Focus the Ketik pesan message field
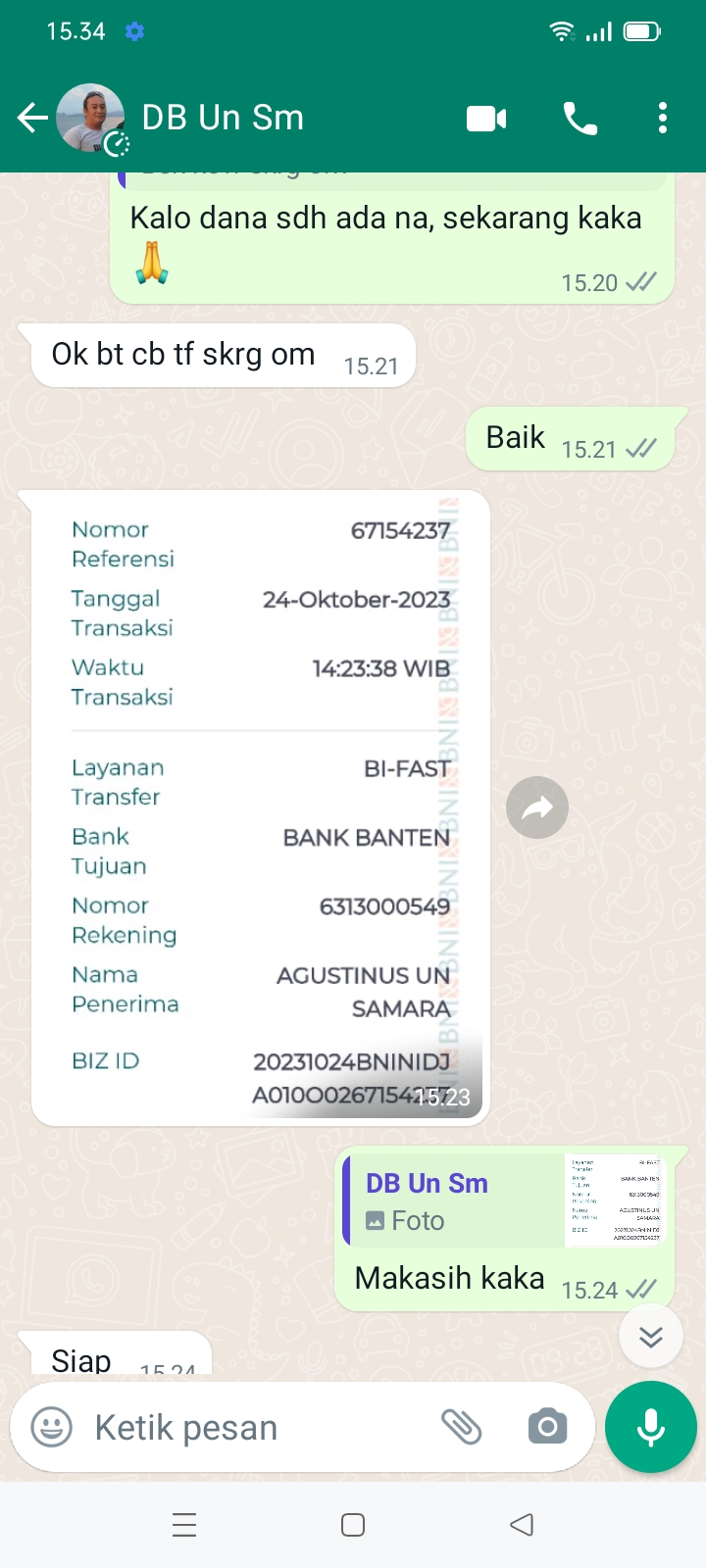The width and height of the screenshot is (706, 1568). pos(255,1427)
